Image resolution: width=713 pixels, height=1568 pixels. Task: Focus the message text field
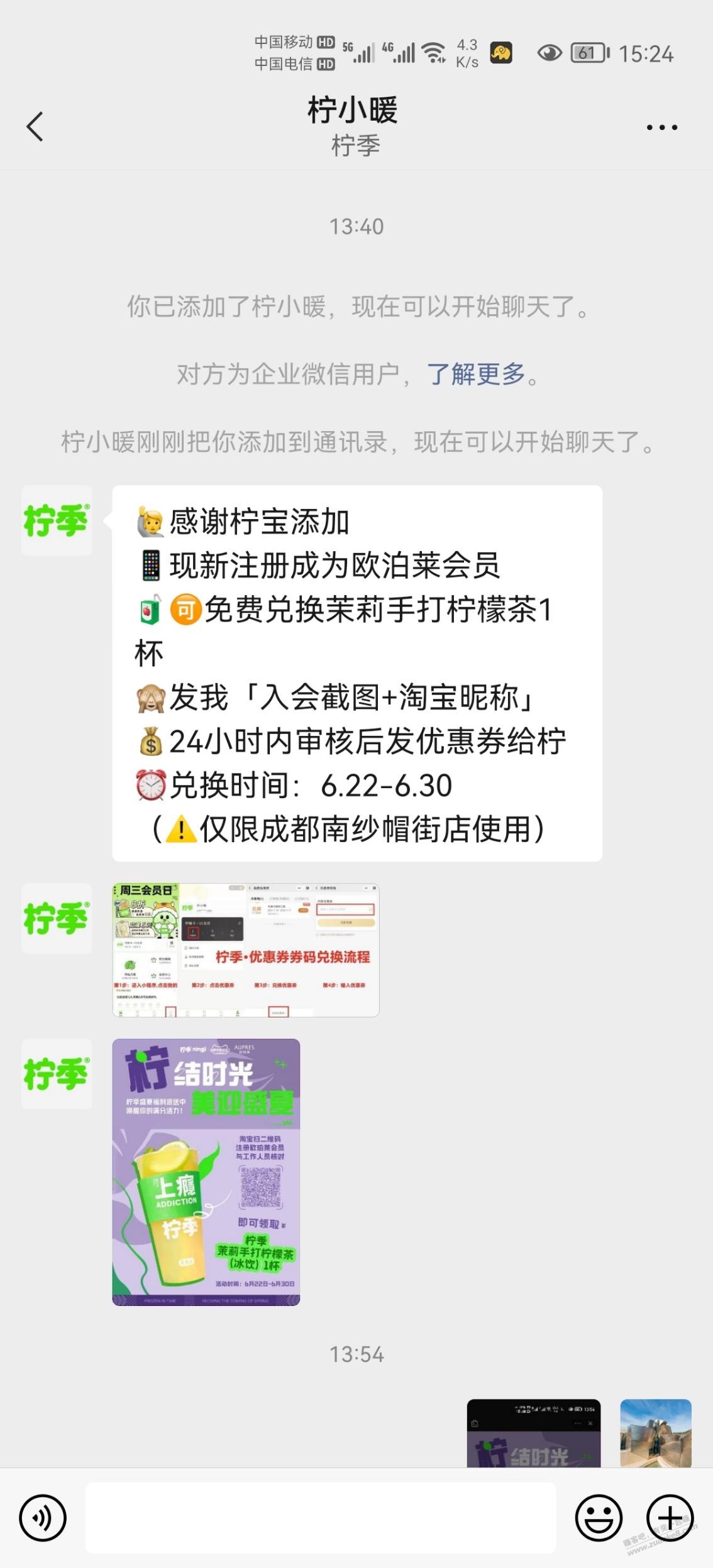tap(321, 1518)
